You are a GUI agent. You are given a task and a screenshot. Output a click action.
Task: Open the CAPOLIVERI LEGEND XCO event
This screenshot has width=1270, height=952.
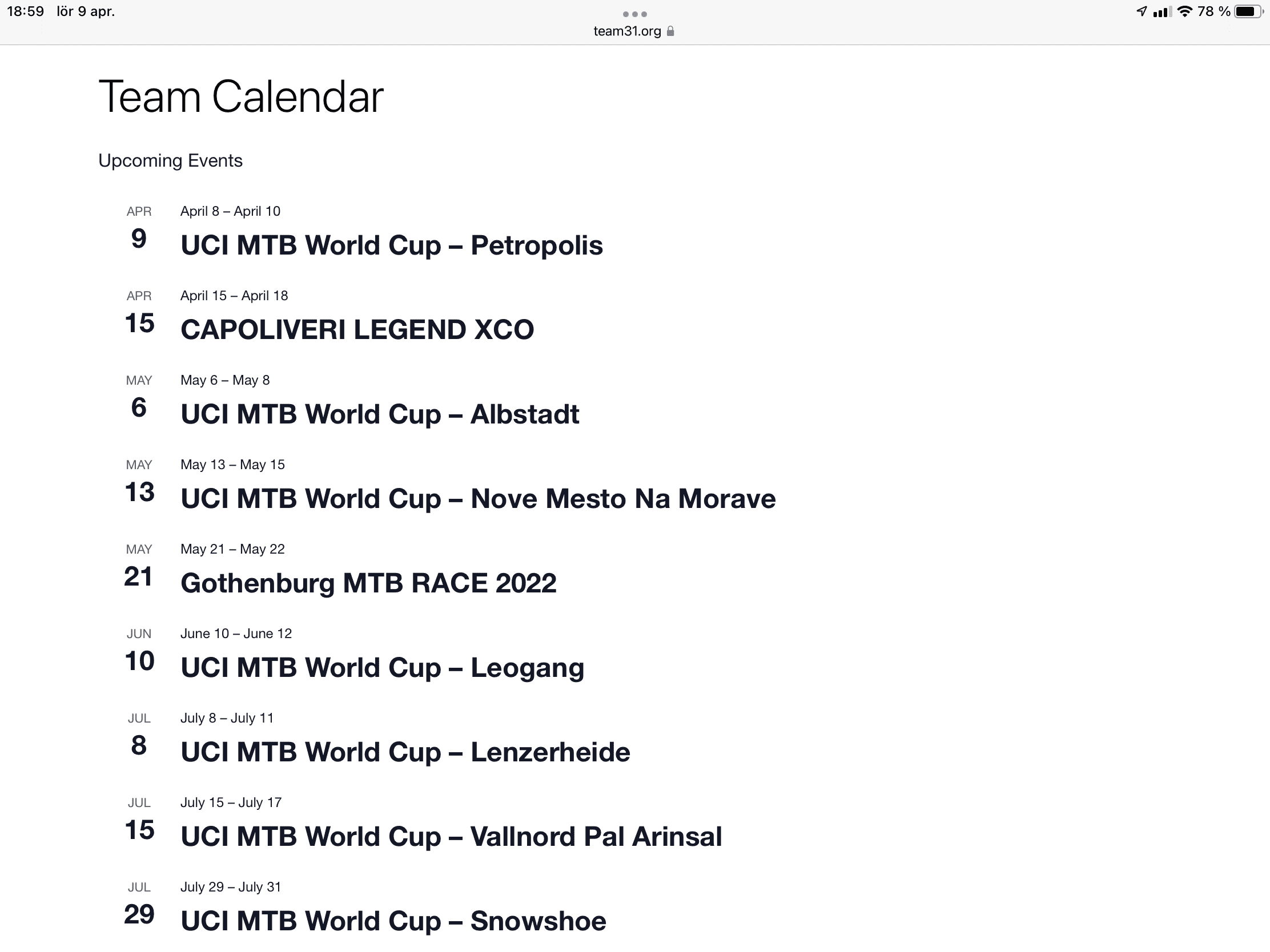[357, 330]
